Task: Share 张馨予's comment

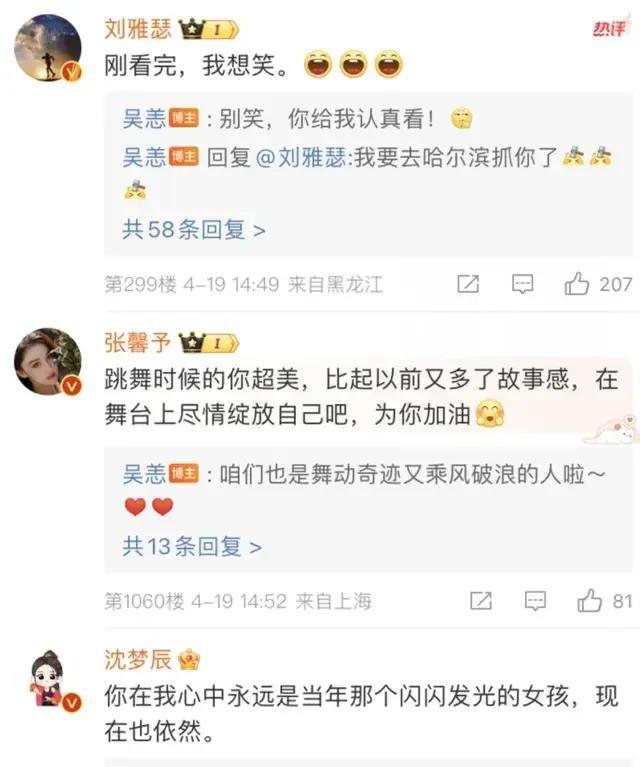Action: click(x=481, y=601)
